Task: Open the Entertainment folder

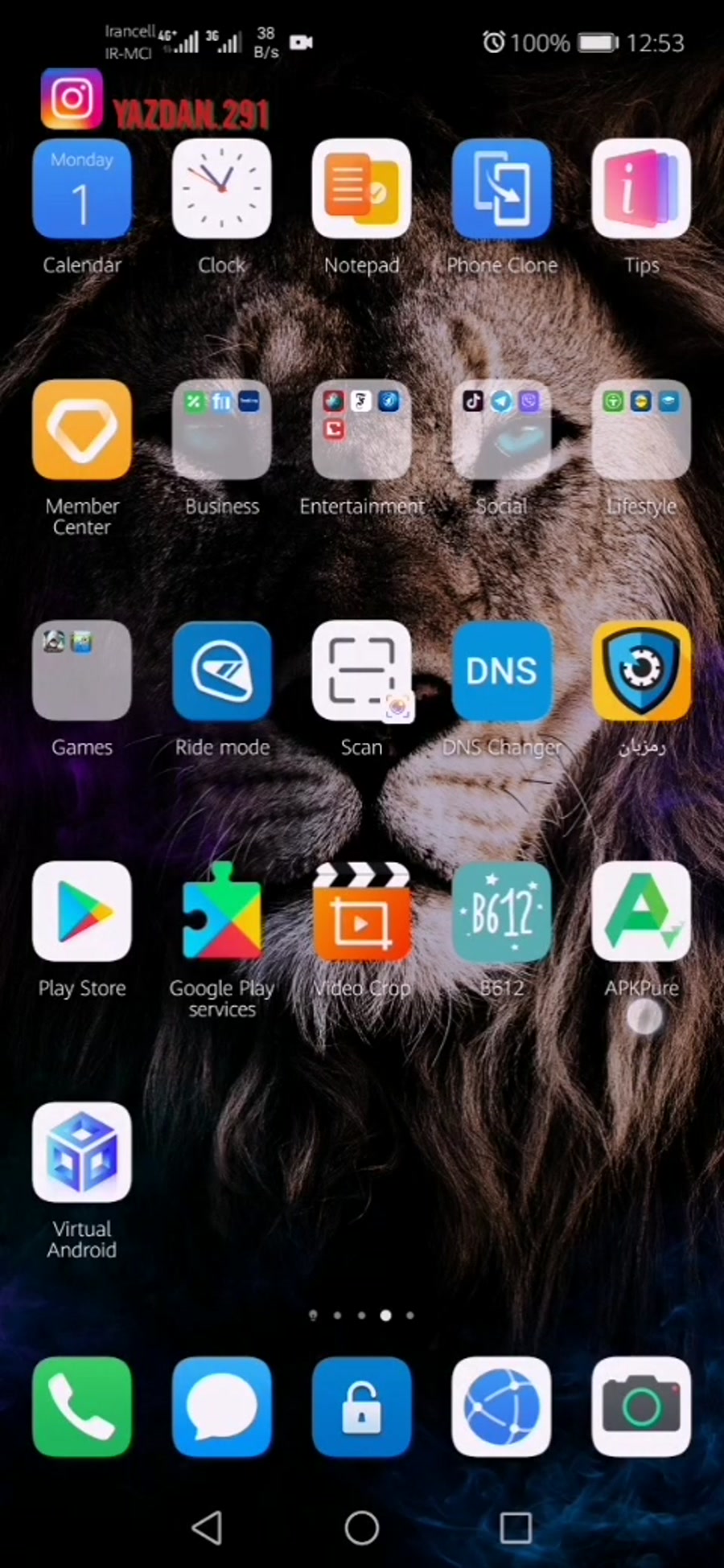Action: (x=361, y=430)
